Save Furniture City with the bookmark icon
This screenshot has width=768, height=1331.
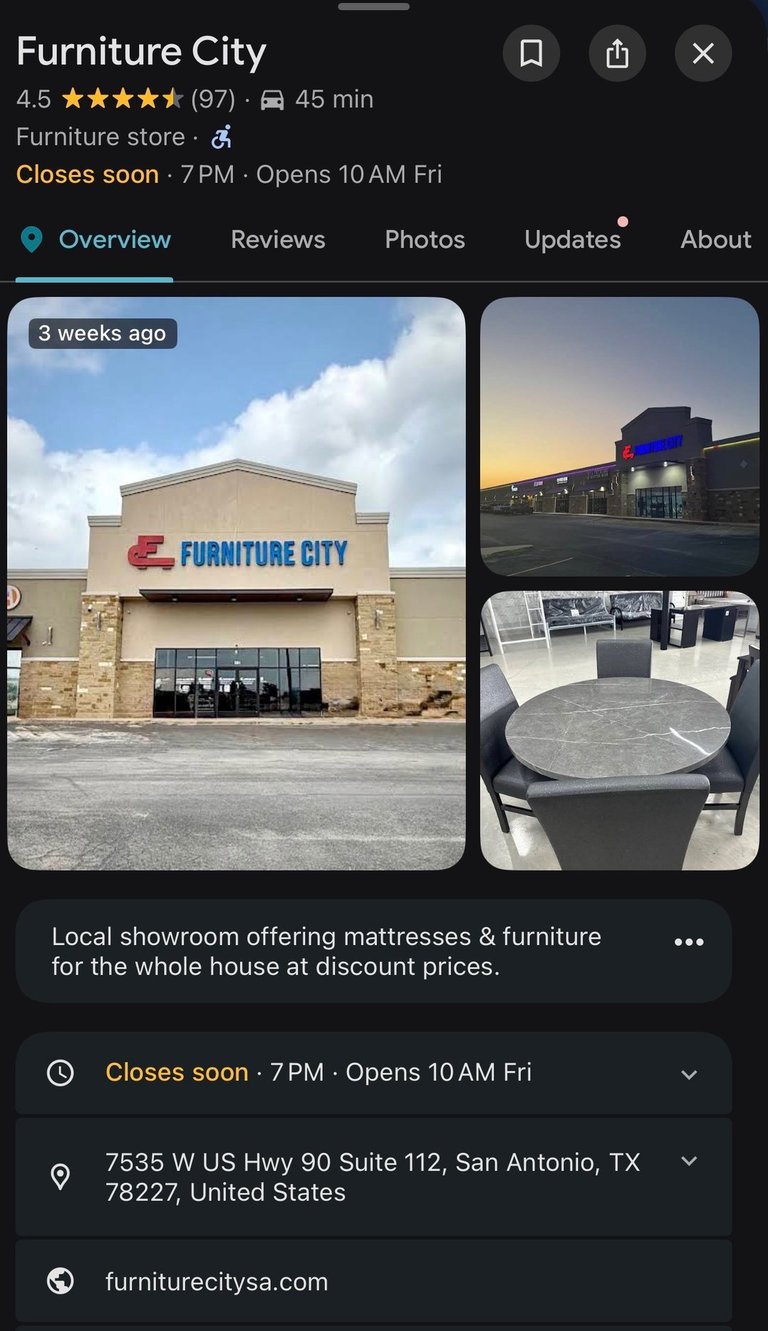point(531,54)
